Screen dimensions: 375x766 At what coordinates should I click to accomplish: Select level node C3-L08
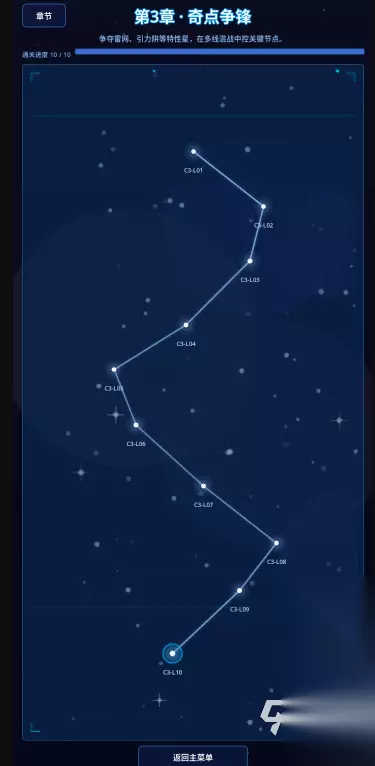[x=276, y=543]
